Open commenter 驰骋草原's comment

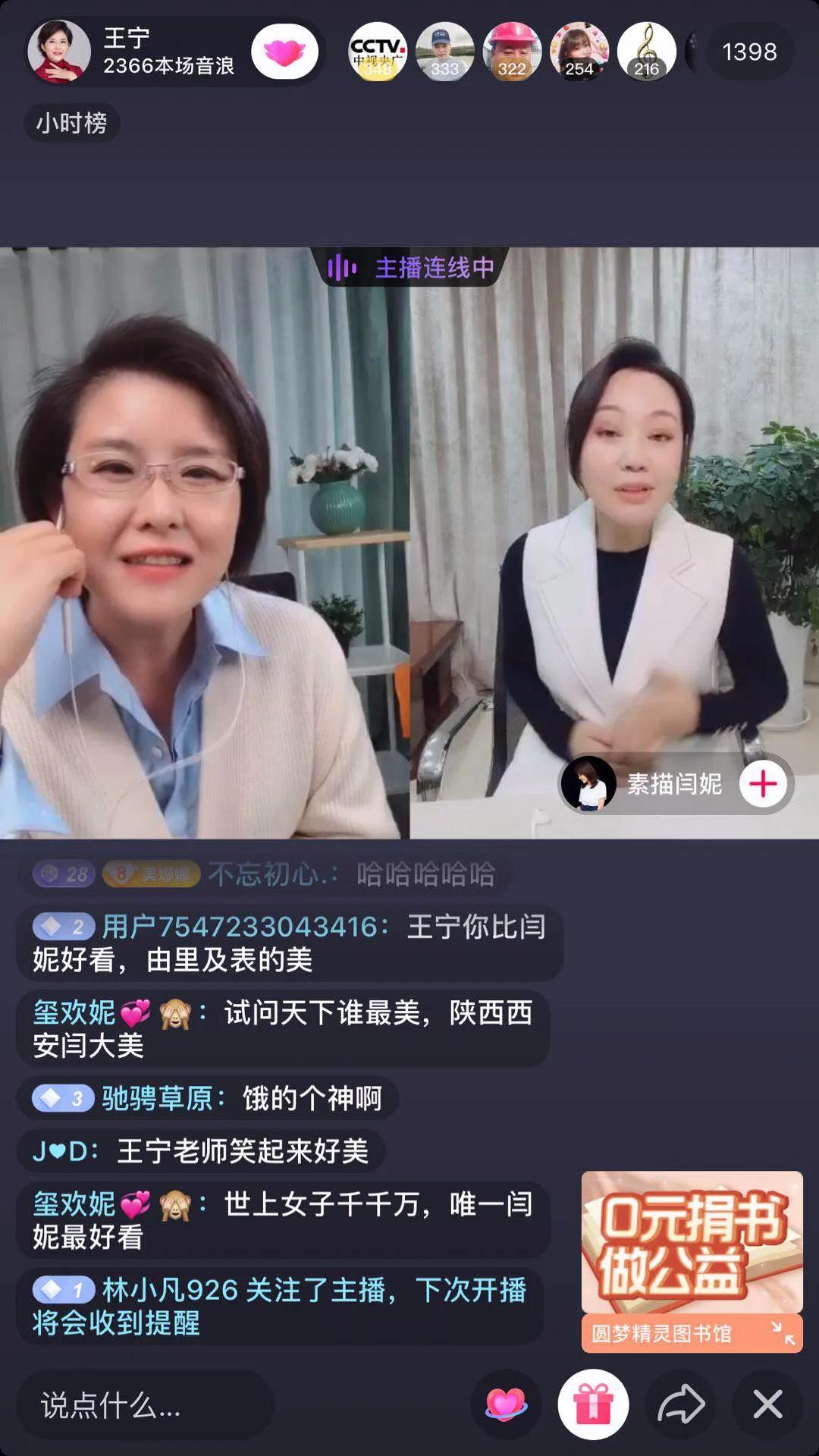(207, 1098)
